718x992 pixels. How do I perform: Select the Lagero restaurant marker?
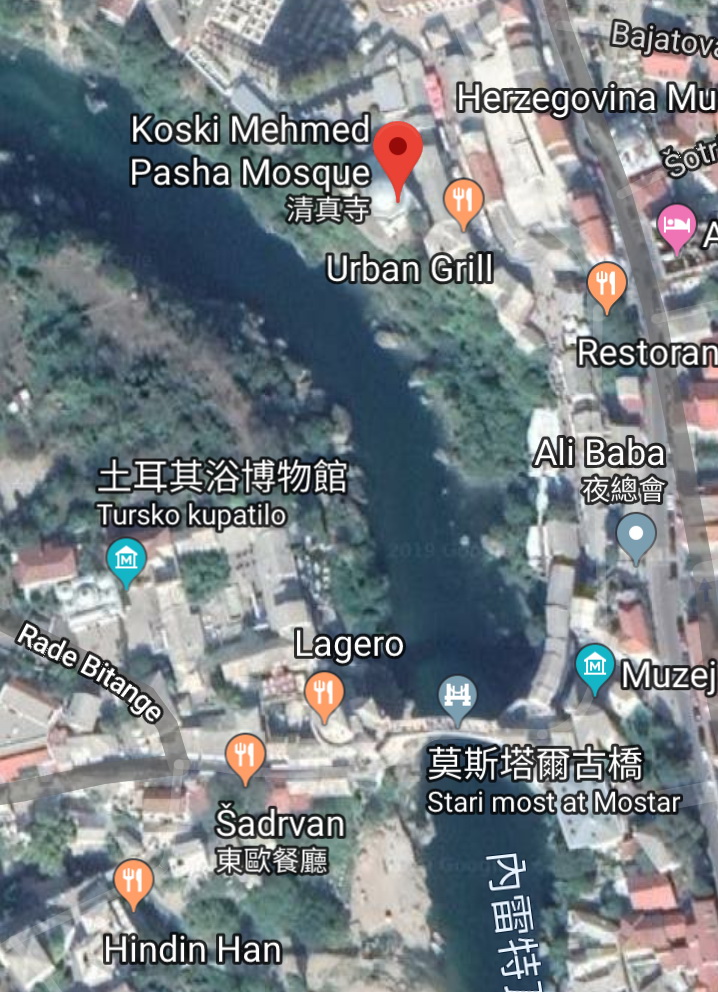click(324, 692)
